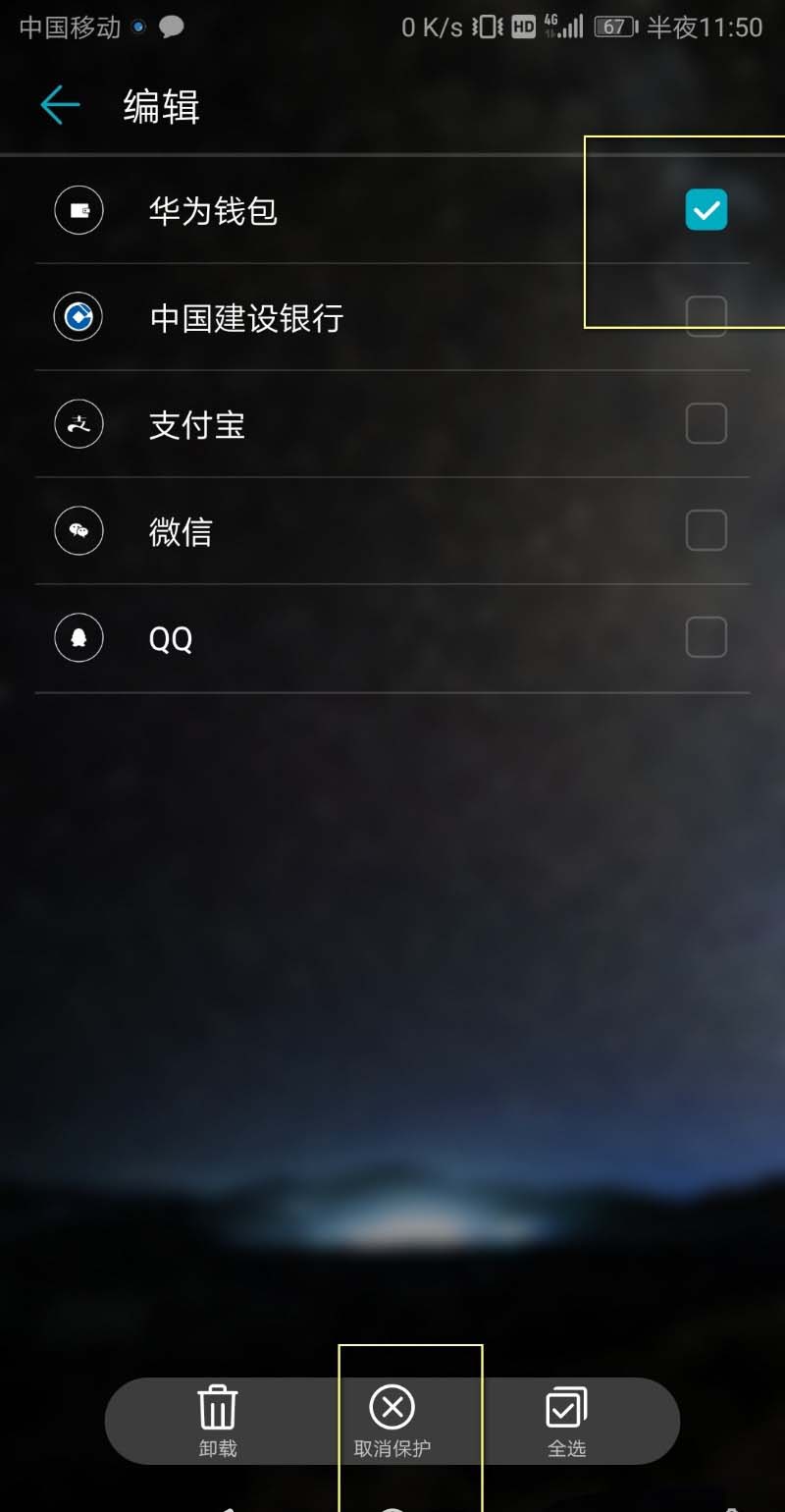Check the 中国建设银行 checkbox
This screenshot has height=1512, width=785.
tap(706, 316)
